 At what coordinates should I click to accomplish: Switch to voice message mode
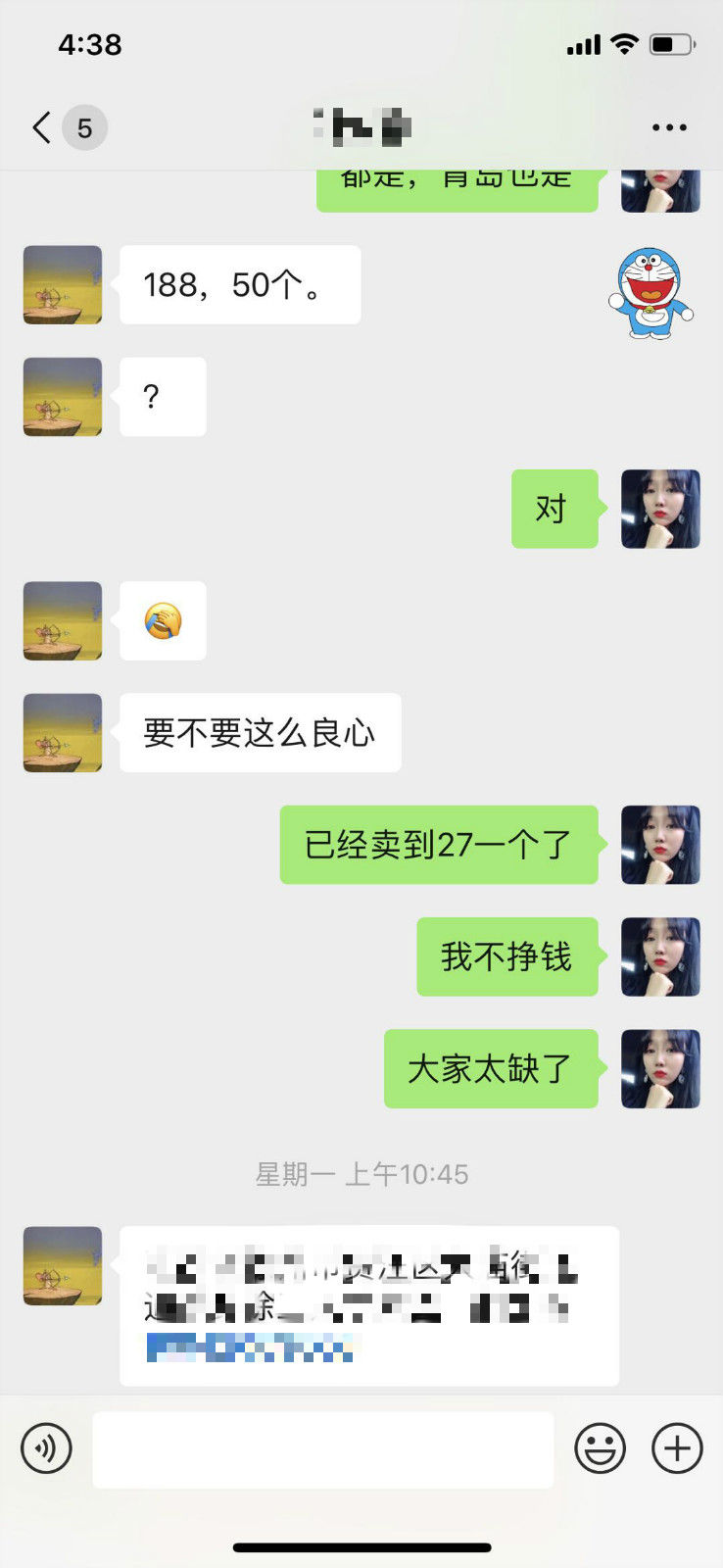[45, 1448]
